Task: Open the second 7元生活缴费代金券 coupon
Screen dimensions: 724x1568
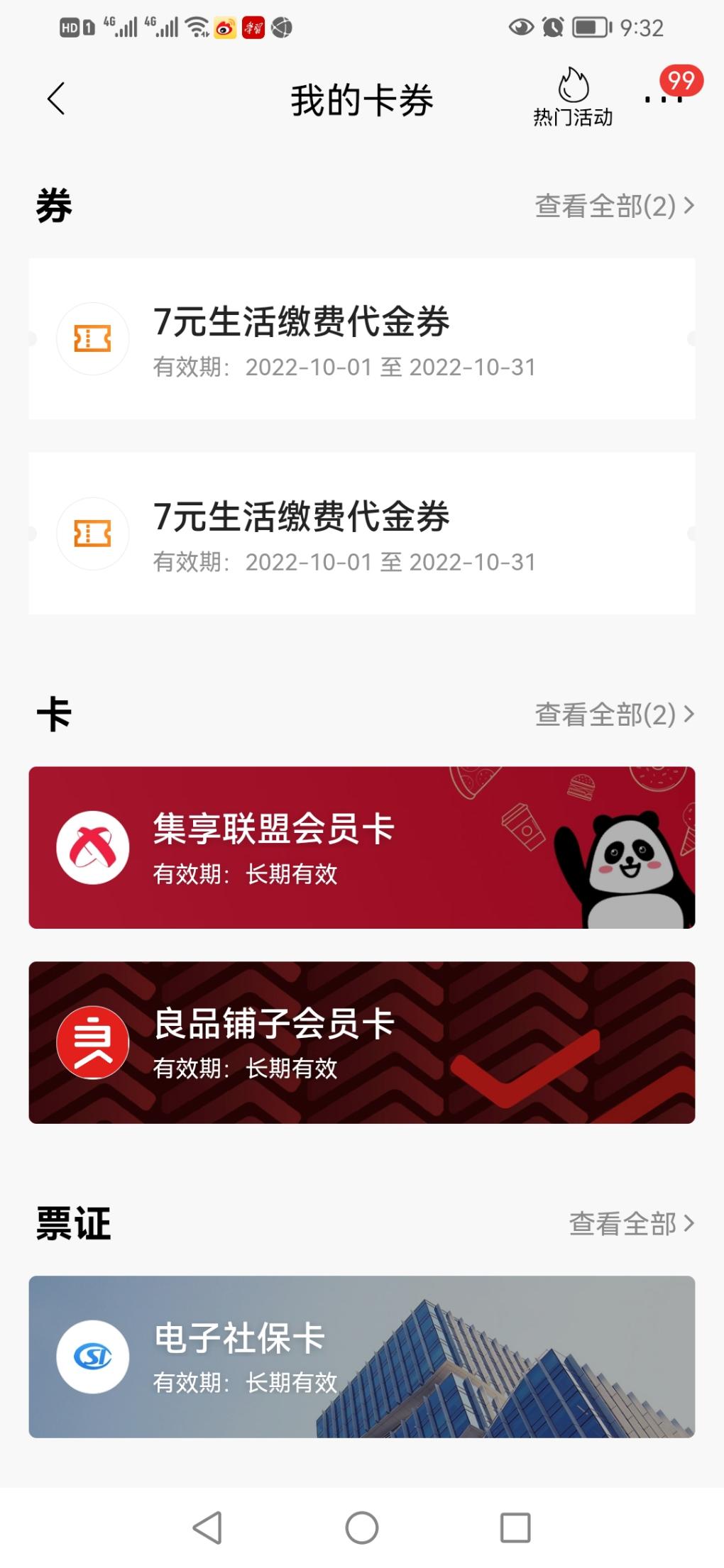Action: tap(362, 534)
